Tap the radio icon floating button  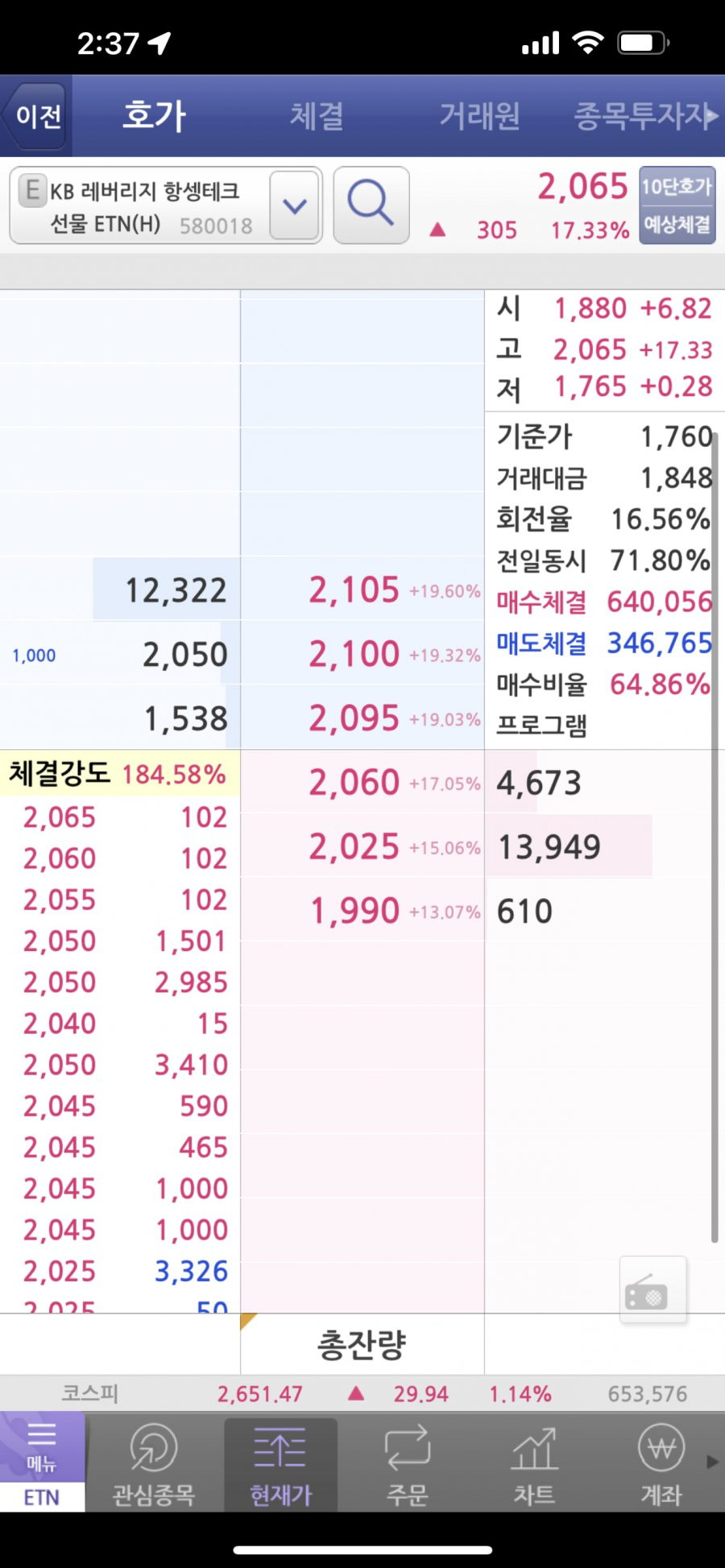coord(653,1289)
